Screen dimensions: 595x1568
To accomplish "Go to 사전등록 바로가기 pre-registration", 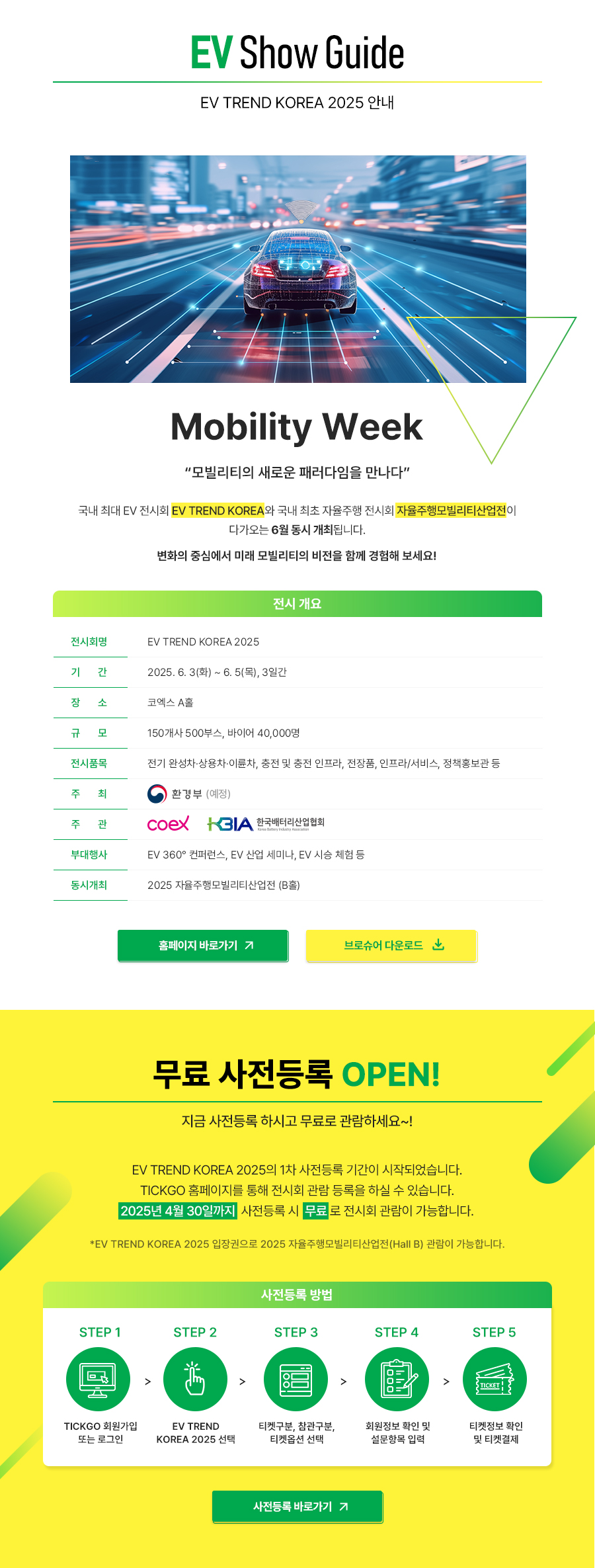I will point(297,1506).
